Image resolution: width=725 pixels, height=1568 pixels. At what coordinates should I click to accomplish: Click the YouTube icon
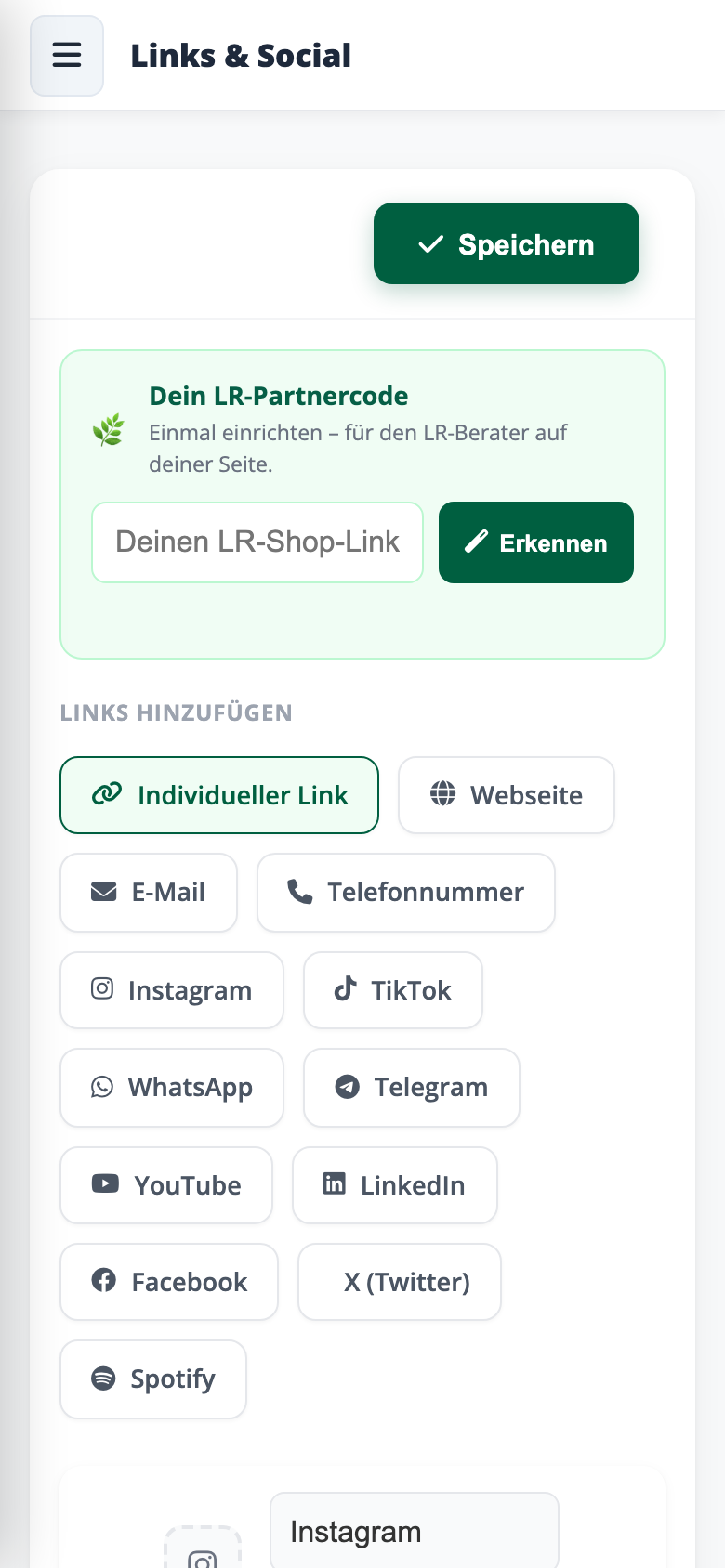[x=105, y=1184]
